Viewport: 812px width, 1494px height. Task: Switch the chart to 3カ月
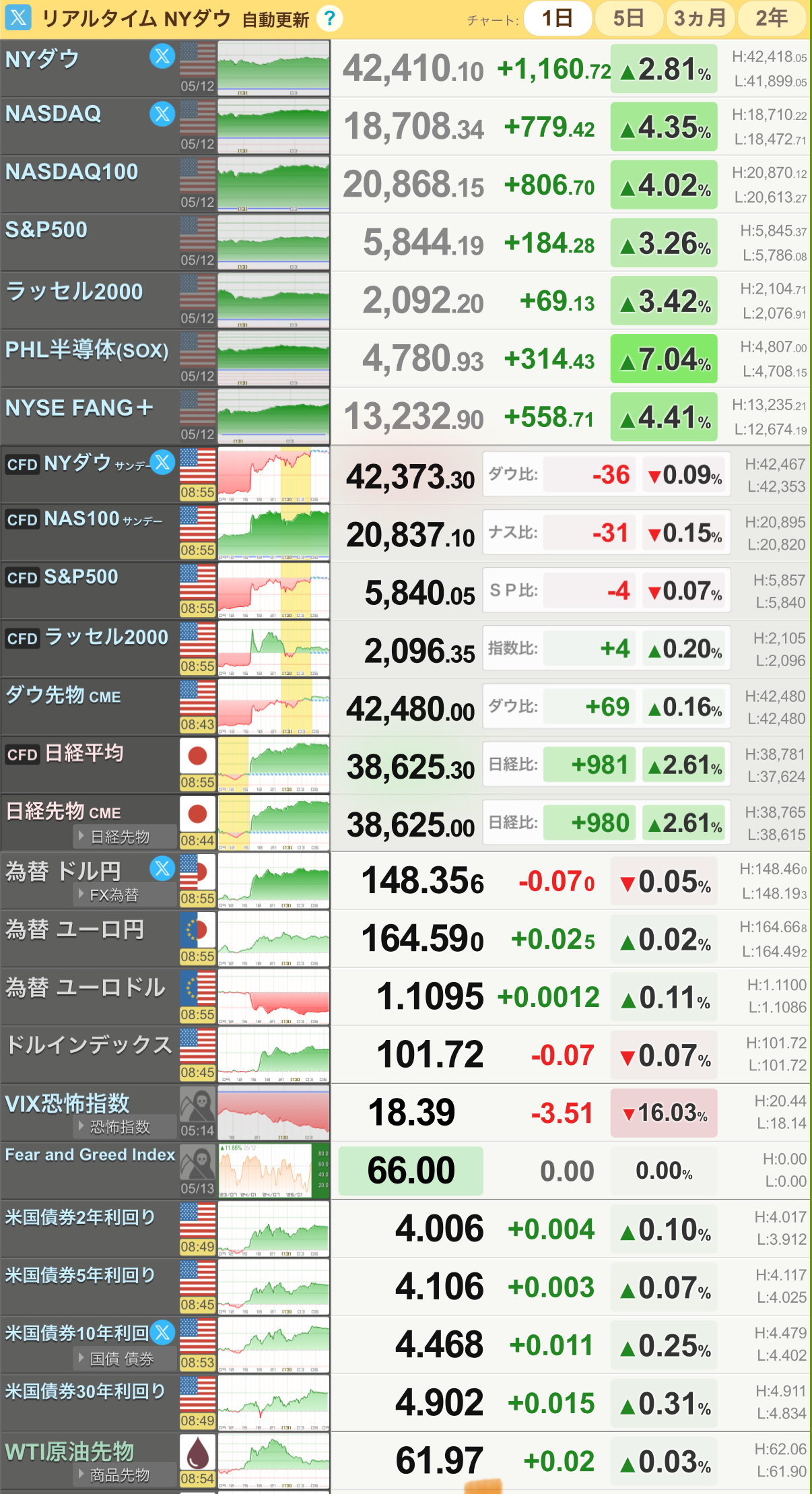(700, 18)
